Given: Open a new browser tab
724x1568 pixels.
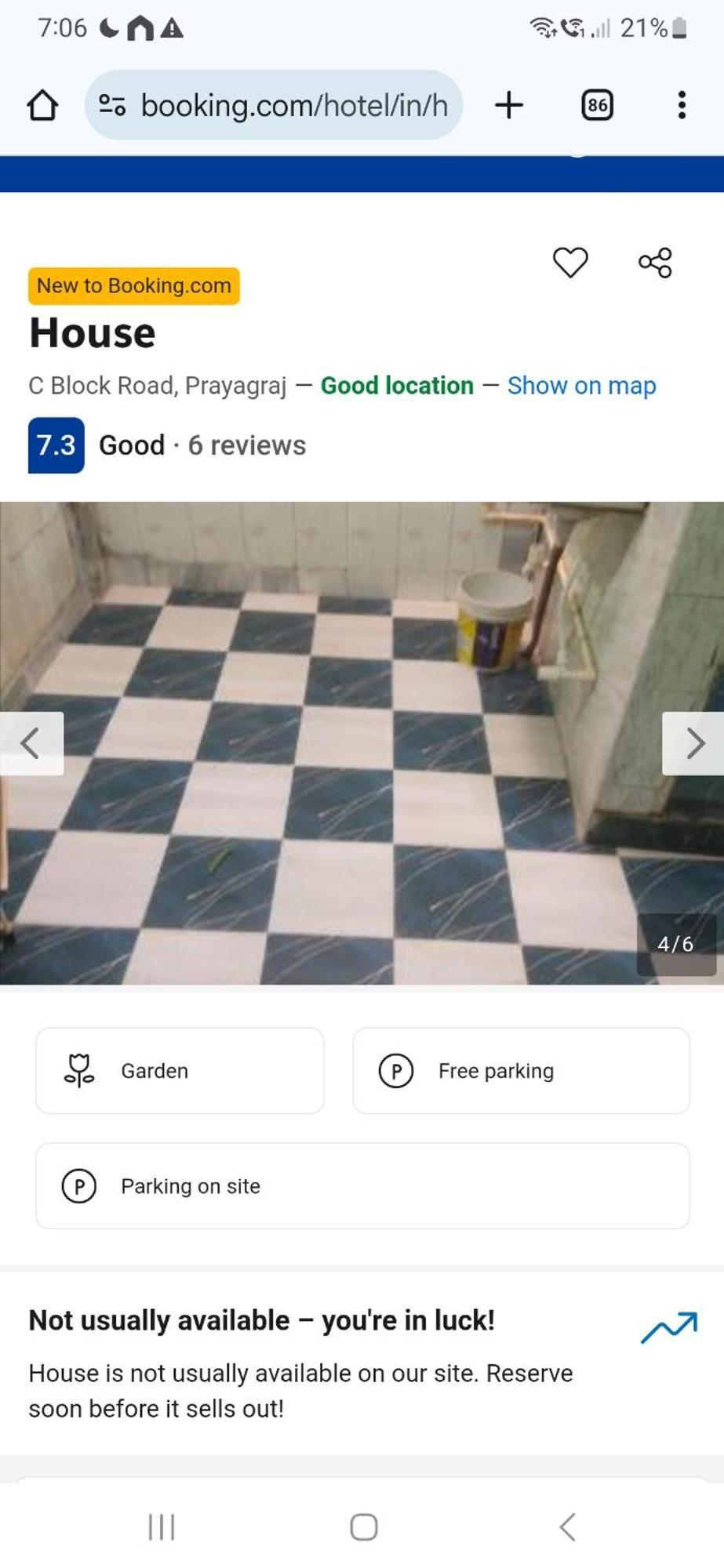Looking at the screenshot, I should (x=509, y=105).
